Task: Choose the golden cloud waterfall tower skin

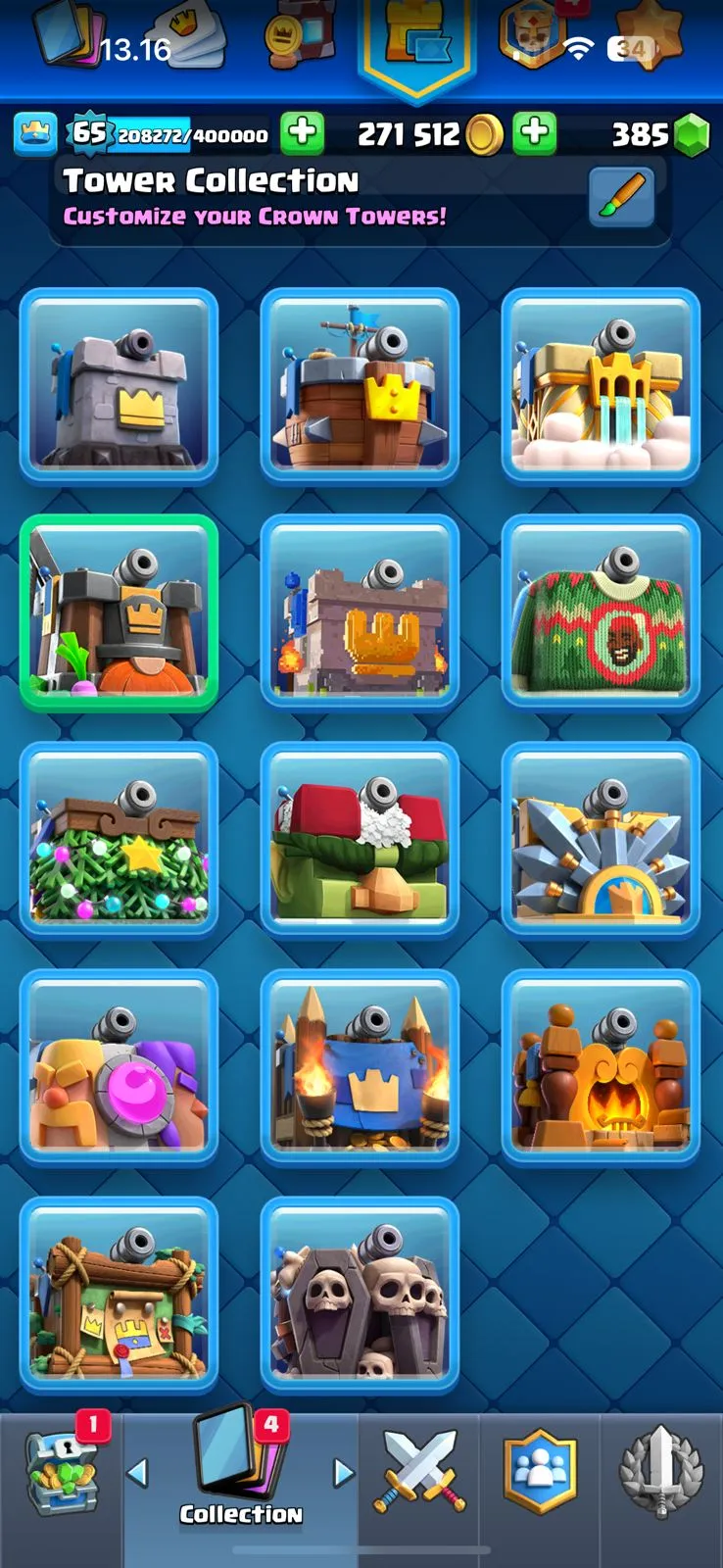Action: [x=601, y=385]
